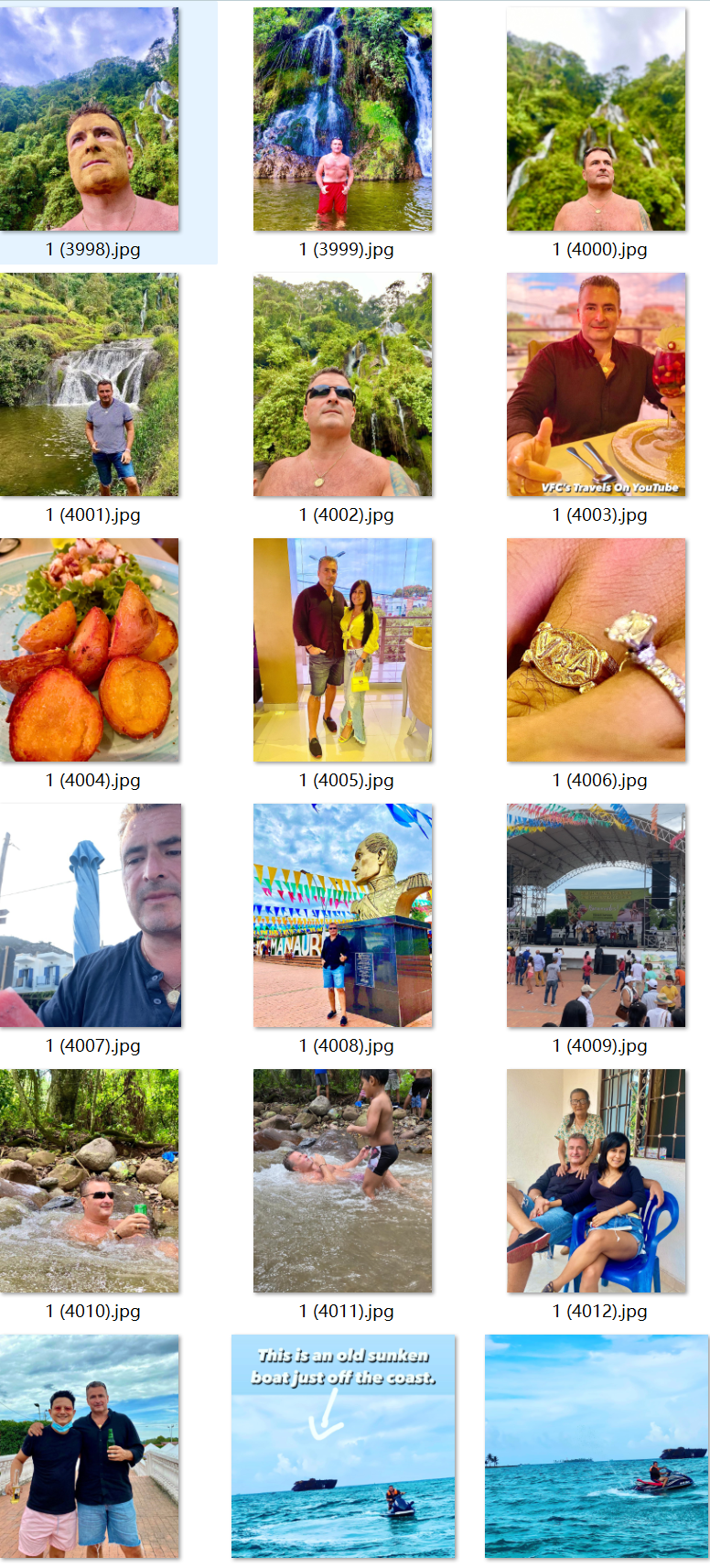This screenshot has width=710, height=1568.
Task: Open the river photo 1 (4010).jpg
Action: [90, 1181]
